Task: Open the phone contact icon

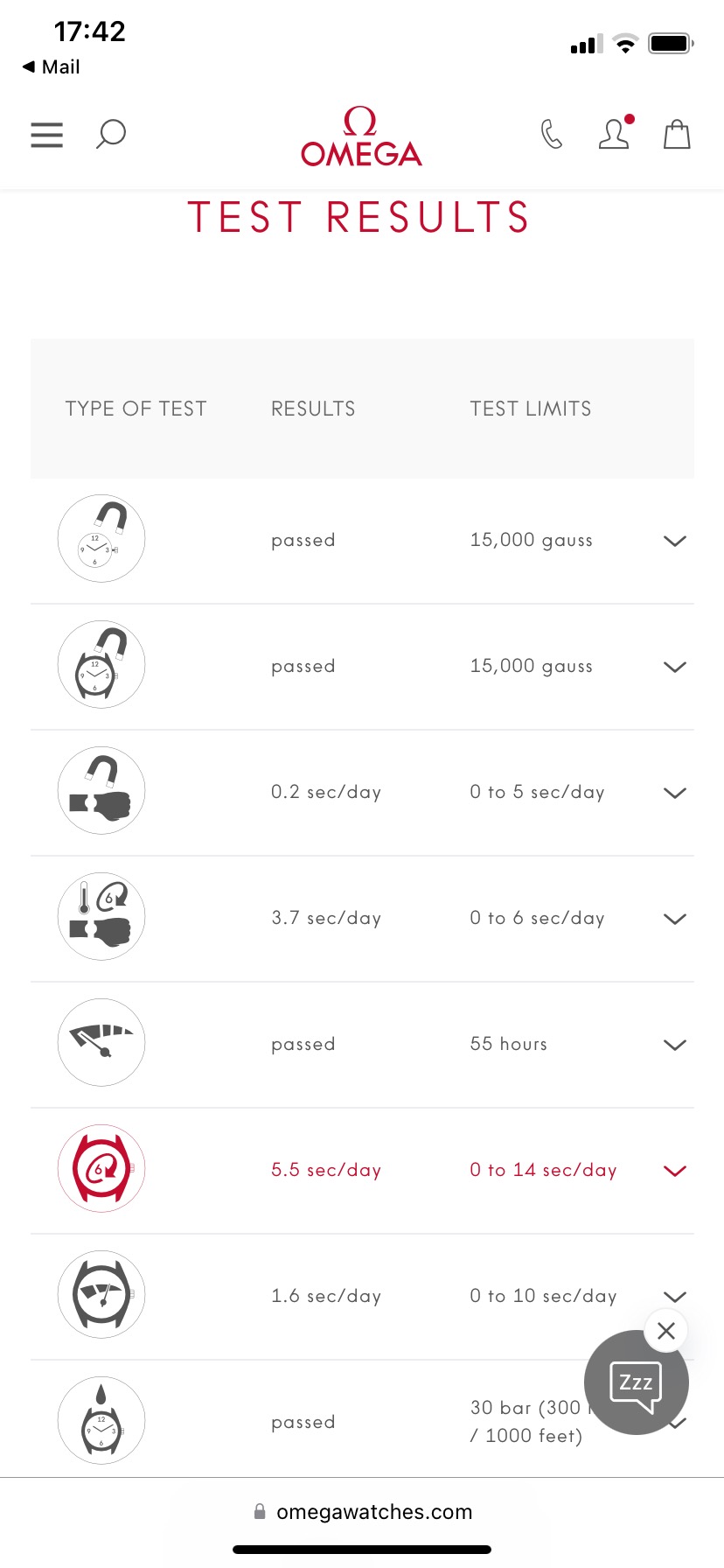Action: point(551,135)
